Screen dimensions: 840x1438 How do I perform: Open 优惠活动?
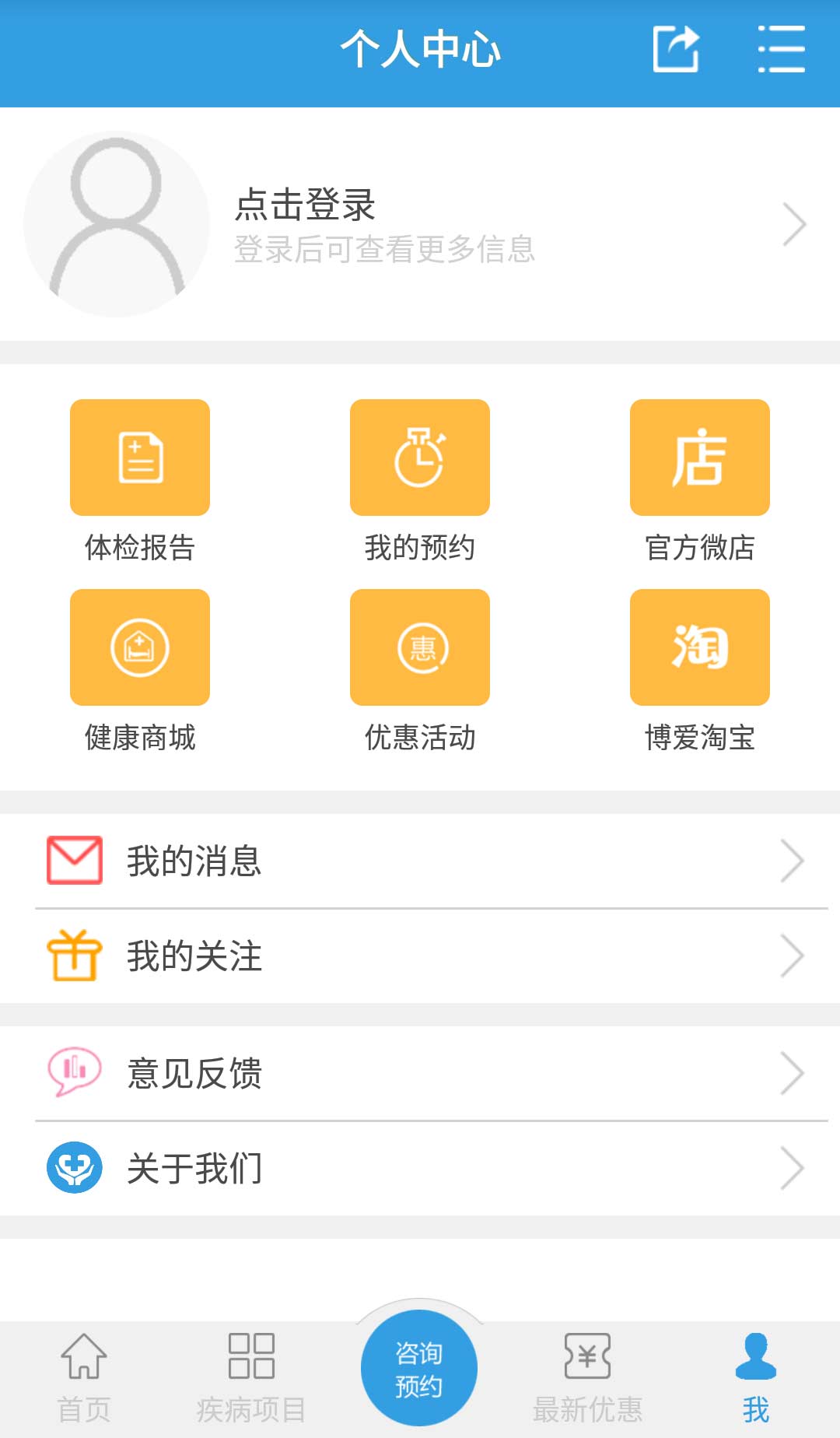coord(420,671)
